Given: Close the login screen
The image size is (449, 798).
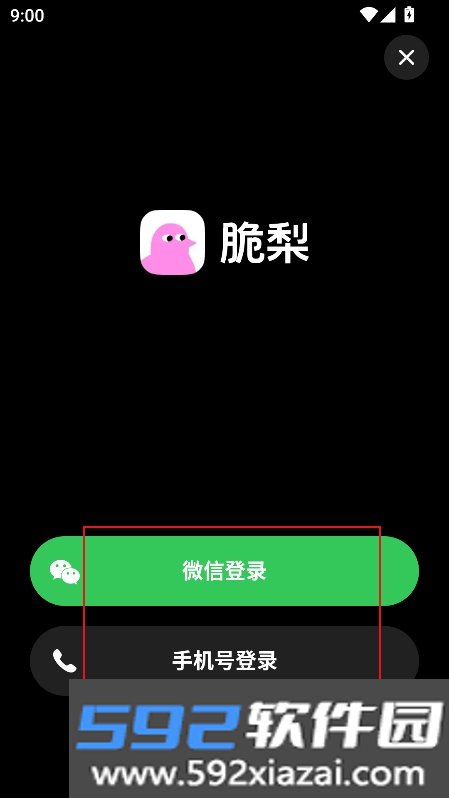Looking at the screenshot, I should (406, 58).
